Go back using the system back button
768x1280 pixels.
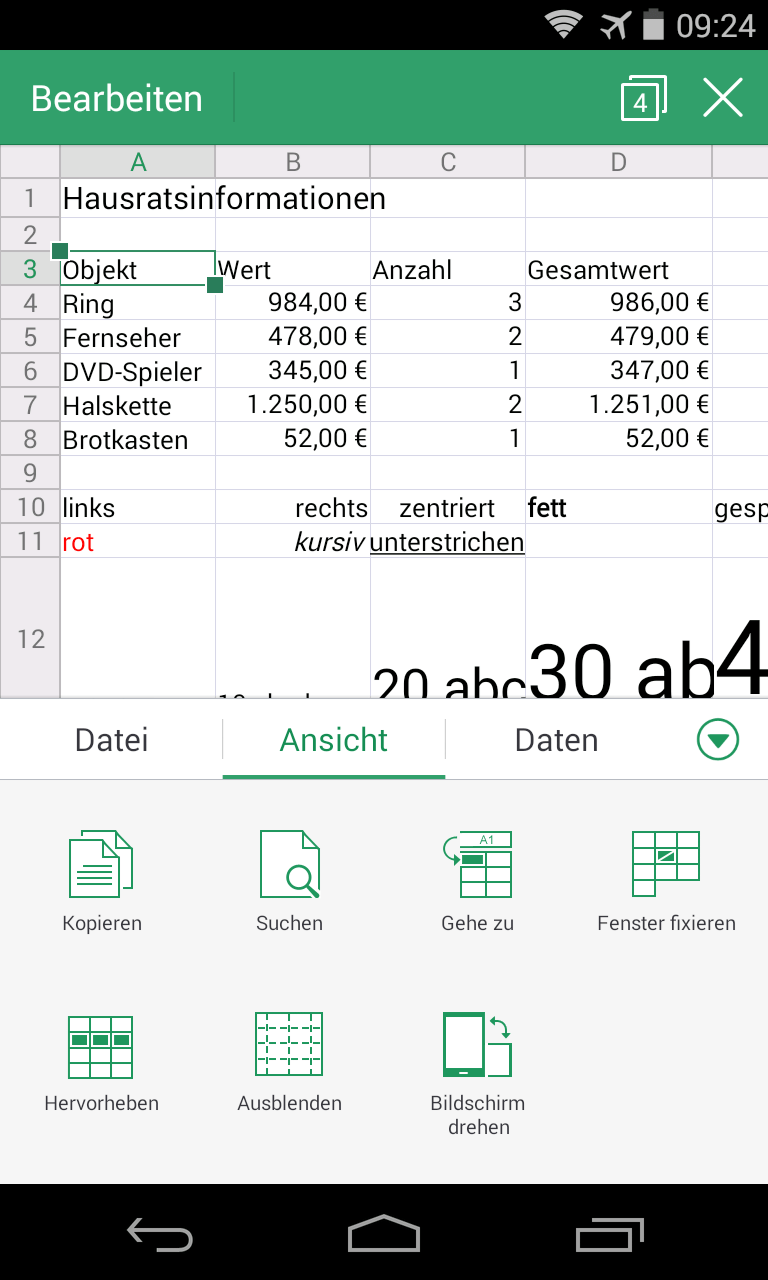click(160, 1236)
